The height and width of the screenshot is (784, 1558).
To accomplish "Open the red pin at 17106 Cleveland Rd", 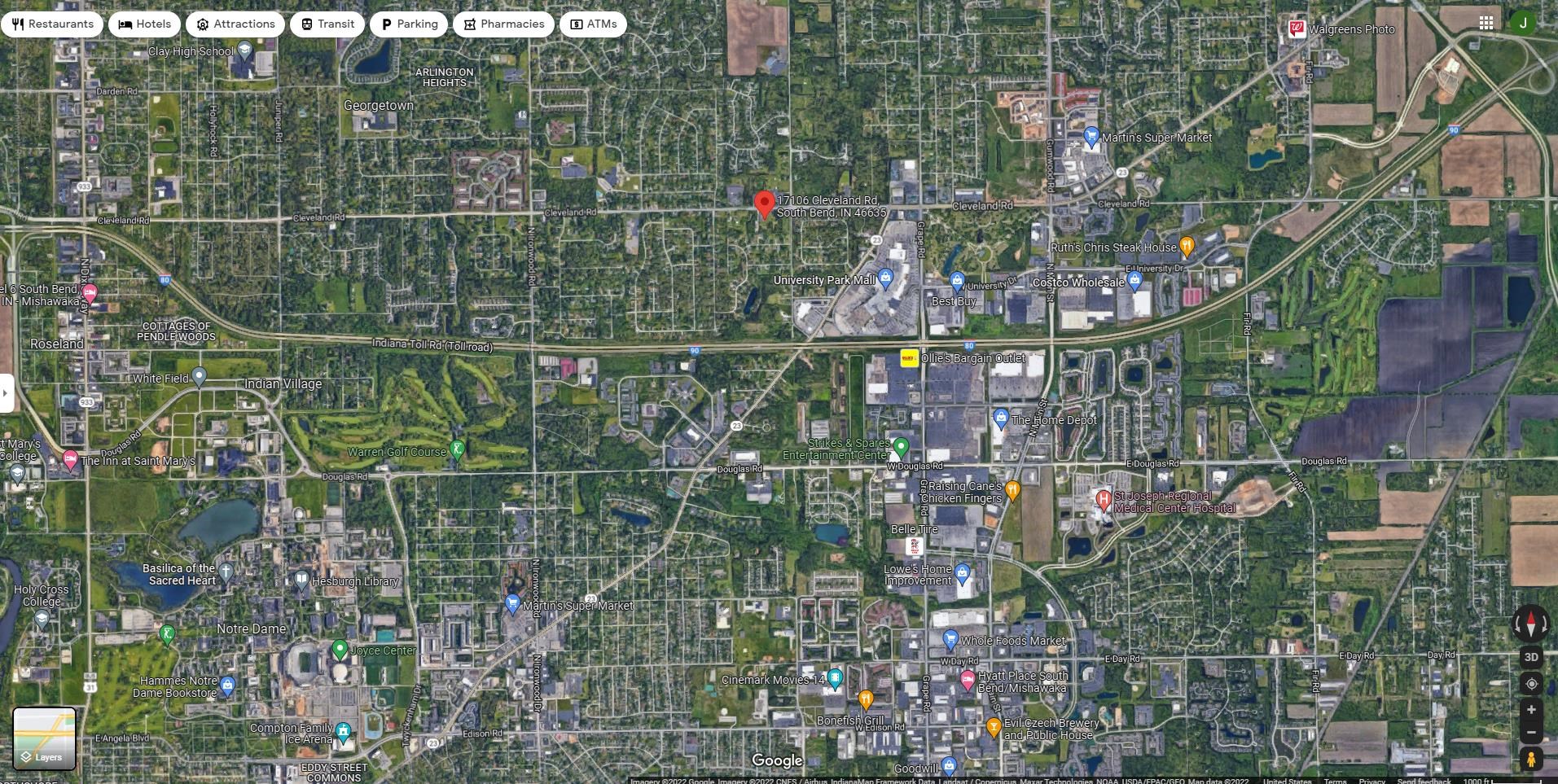I will (x=763, y=204).
